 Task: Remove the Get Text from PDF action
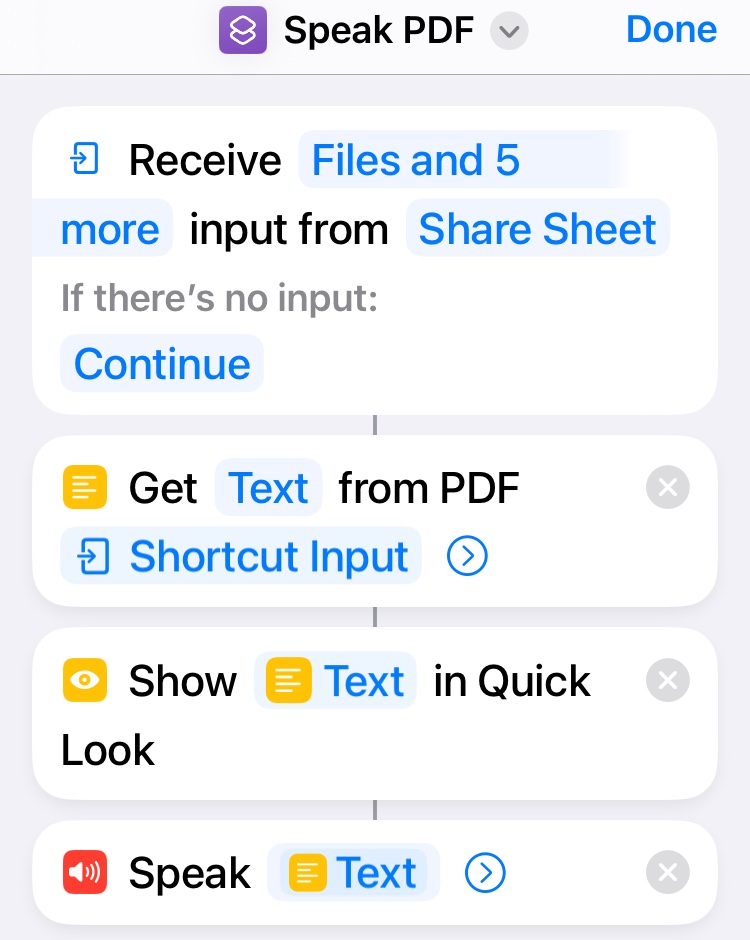coord(668,489)
